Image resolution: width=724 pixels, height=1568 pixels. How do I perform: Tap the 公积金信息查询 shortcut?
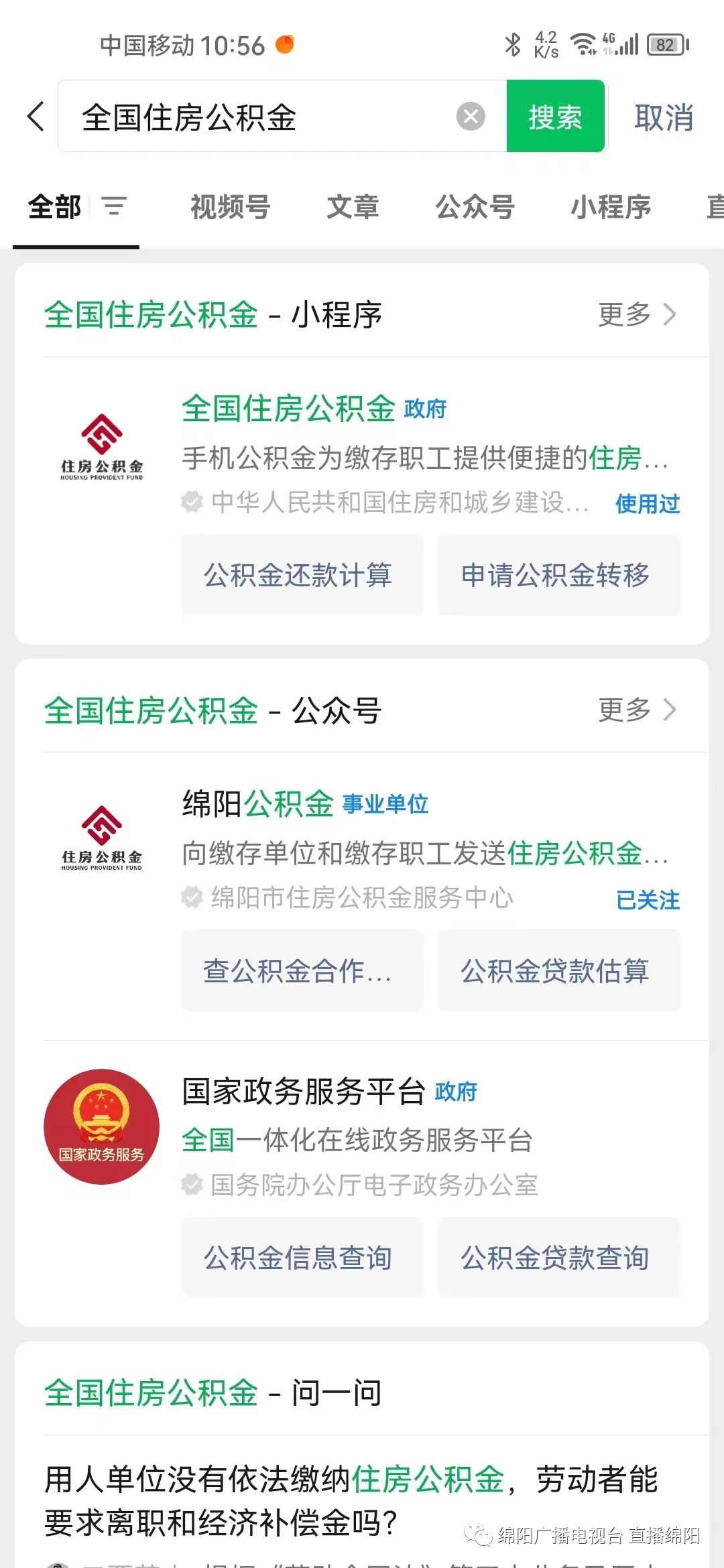[x=302, y=1258]
